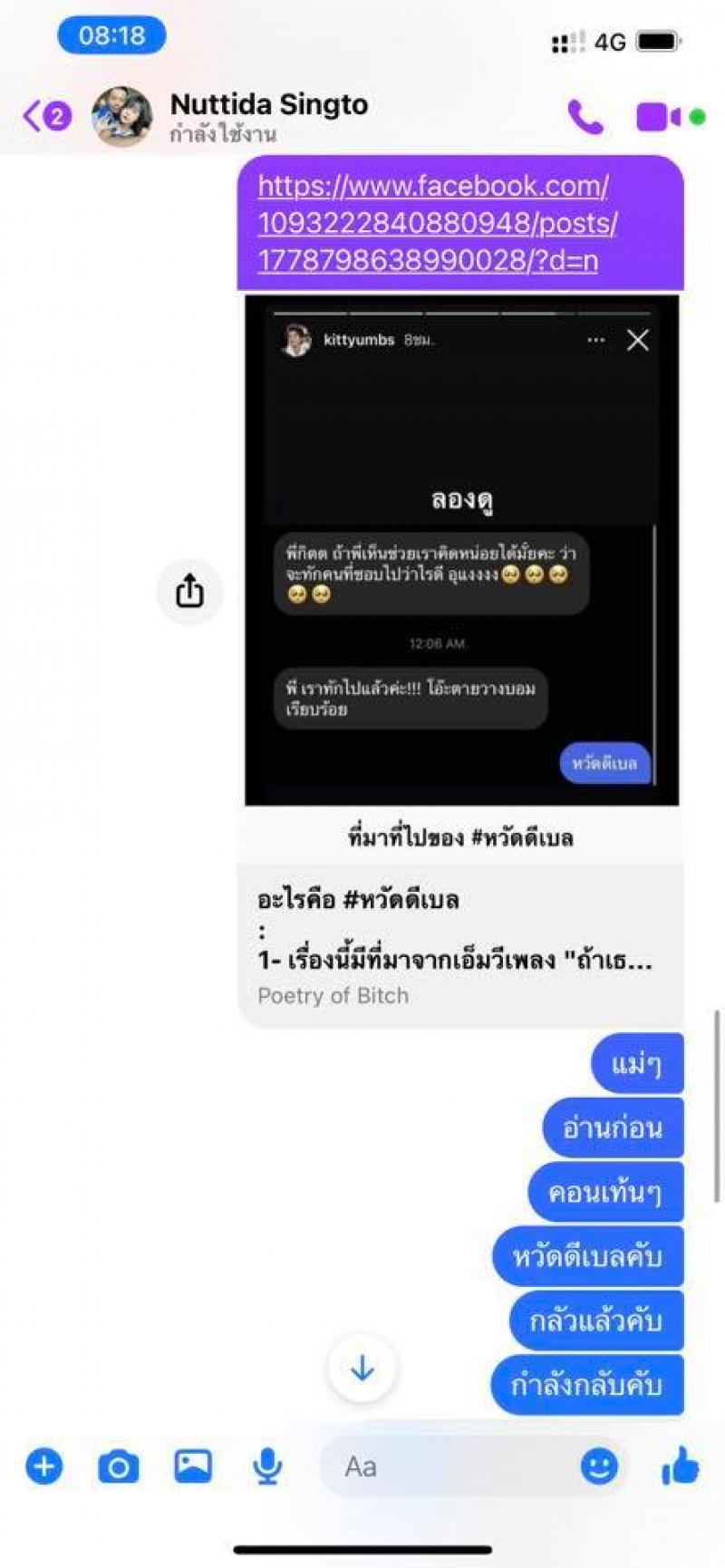Record a voice message with the microphone
This screenshot has width=725, height=1568.
pyautogui.click(x=267, y=1466)
